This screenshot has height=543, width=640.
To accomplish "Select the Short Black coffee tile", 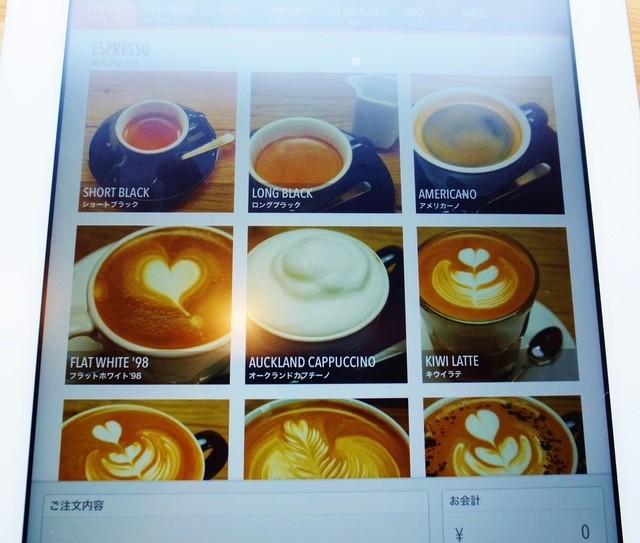I will 158,141.
